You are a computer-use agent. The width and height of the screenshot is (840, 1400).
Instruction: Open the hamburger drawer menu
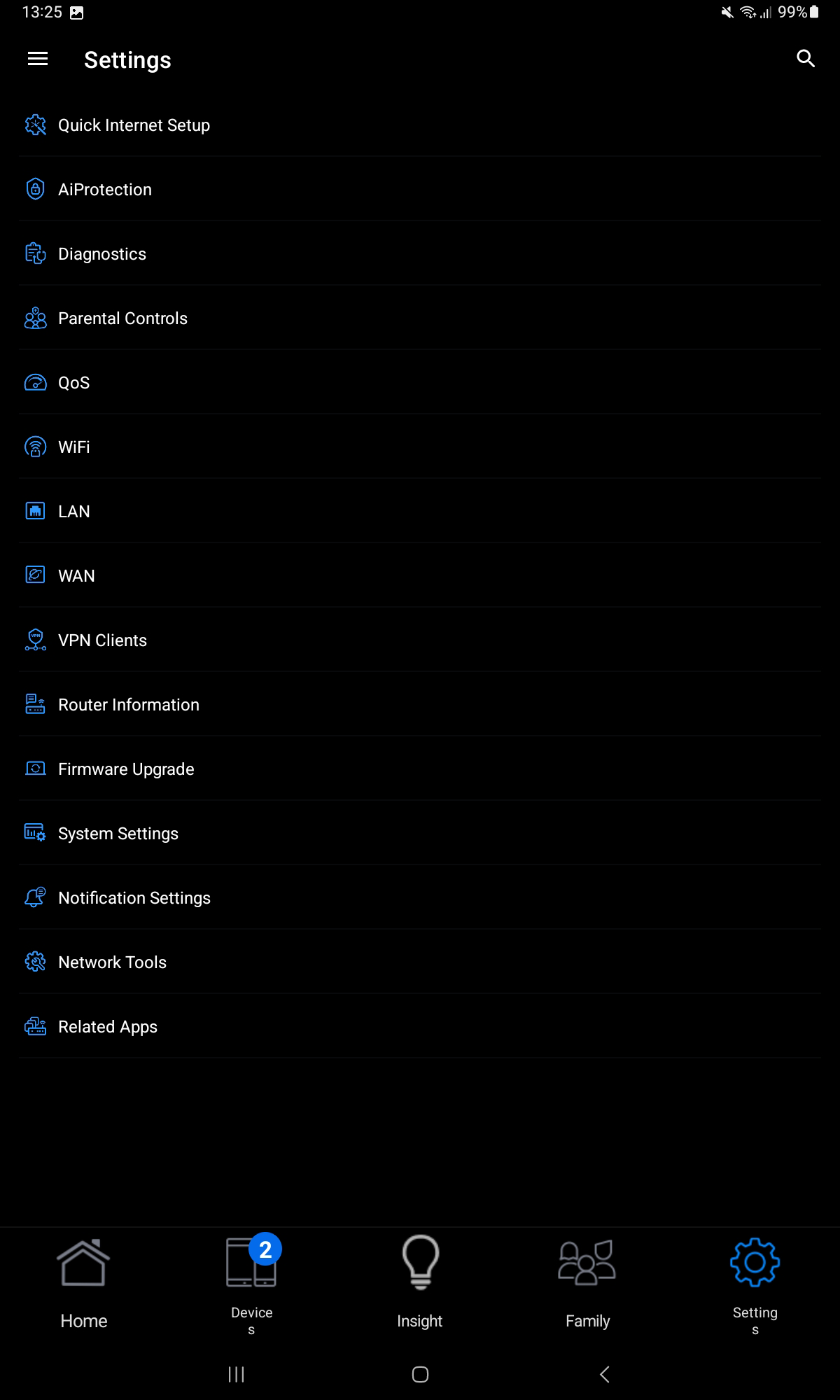38,59
